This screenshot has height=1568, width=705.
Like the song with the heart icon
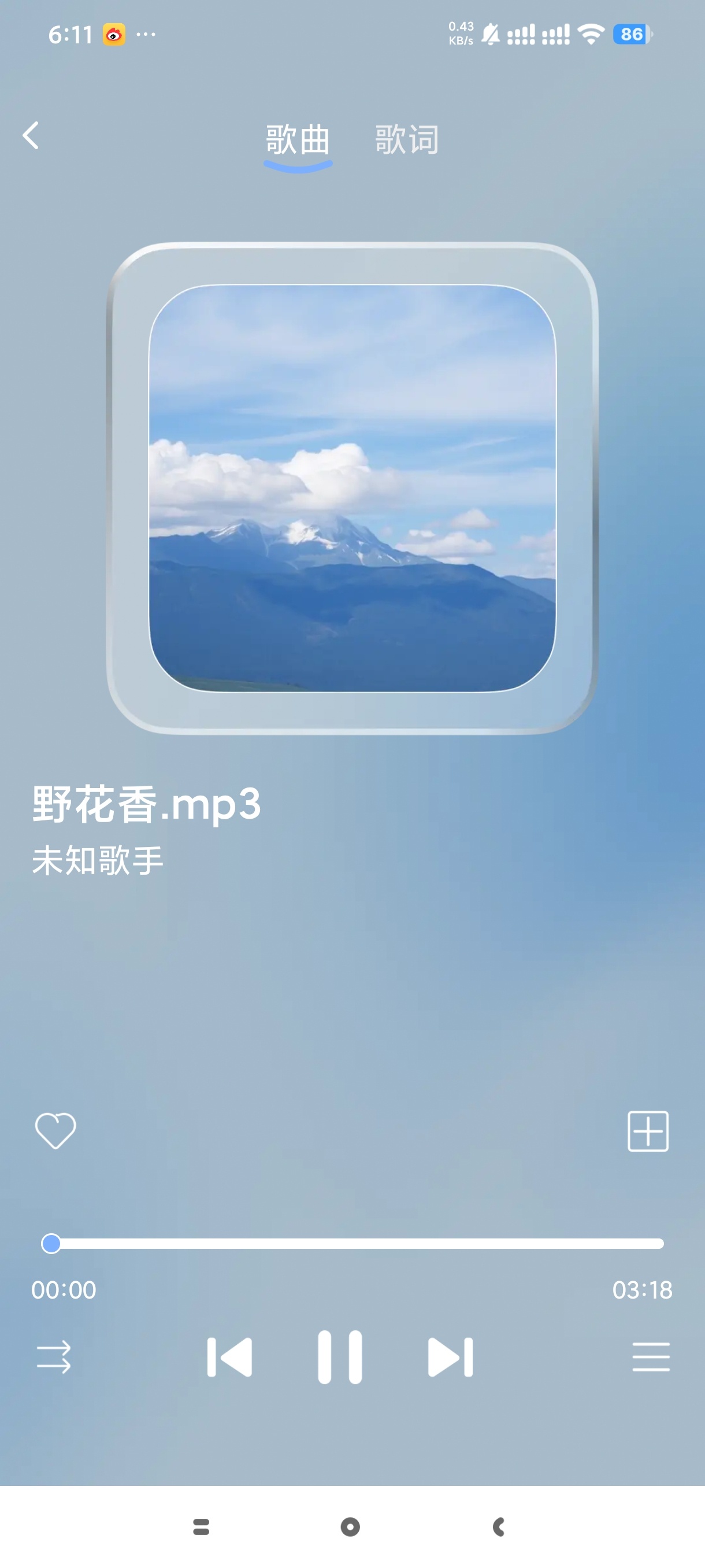(55, 1130)
